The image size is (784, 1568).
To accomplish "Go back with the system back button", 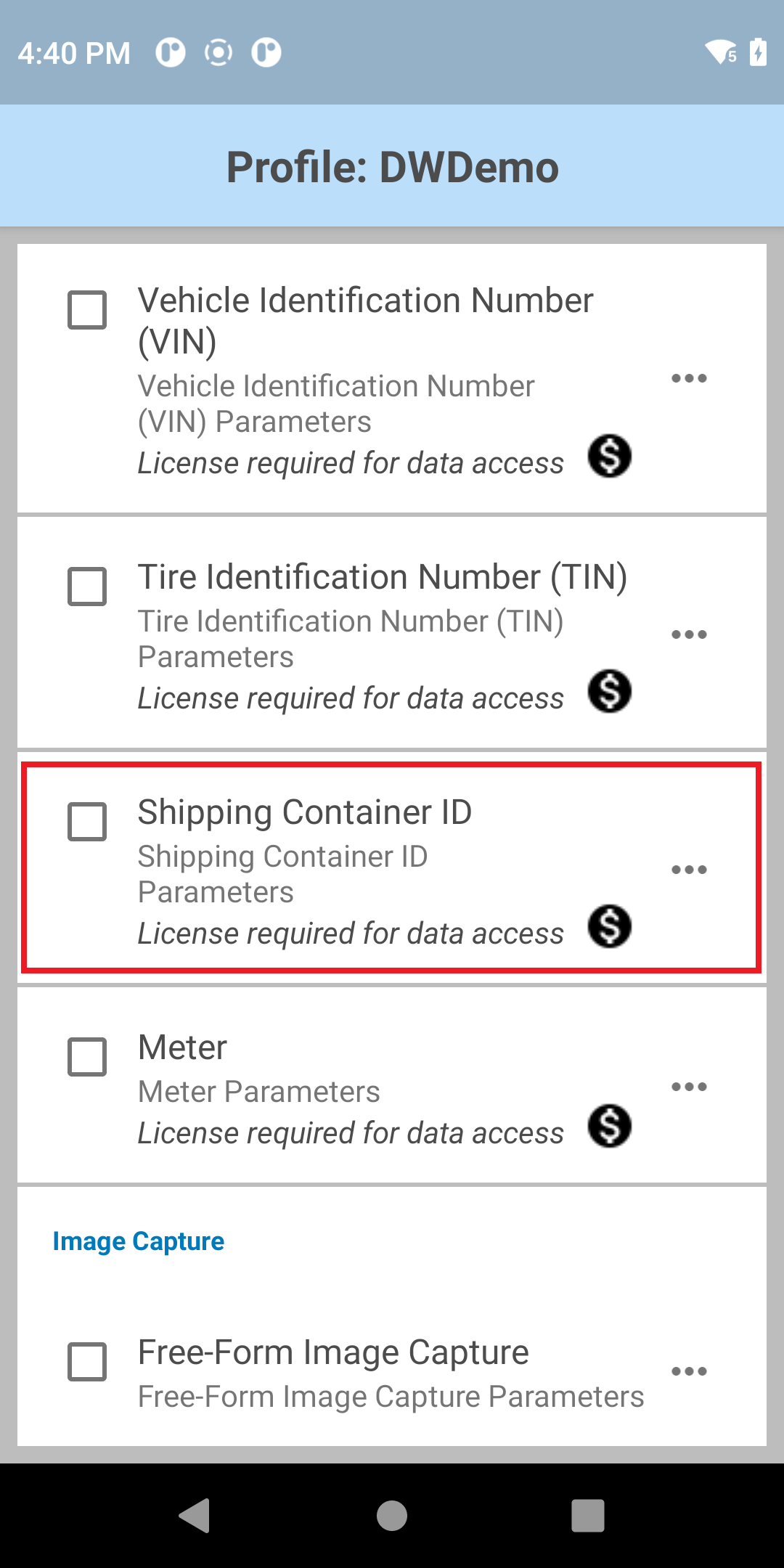I will pyautogui.click(x=195, y=1516).
